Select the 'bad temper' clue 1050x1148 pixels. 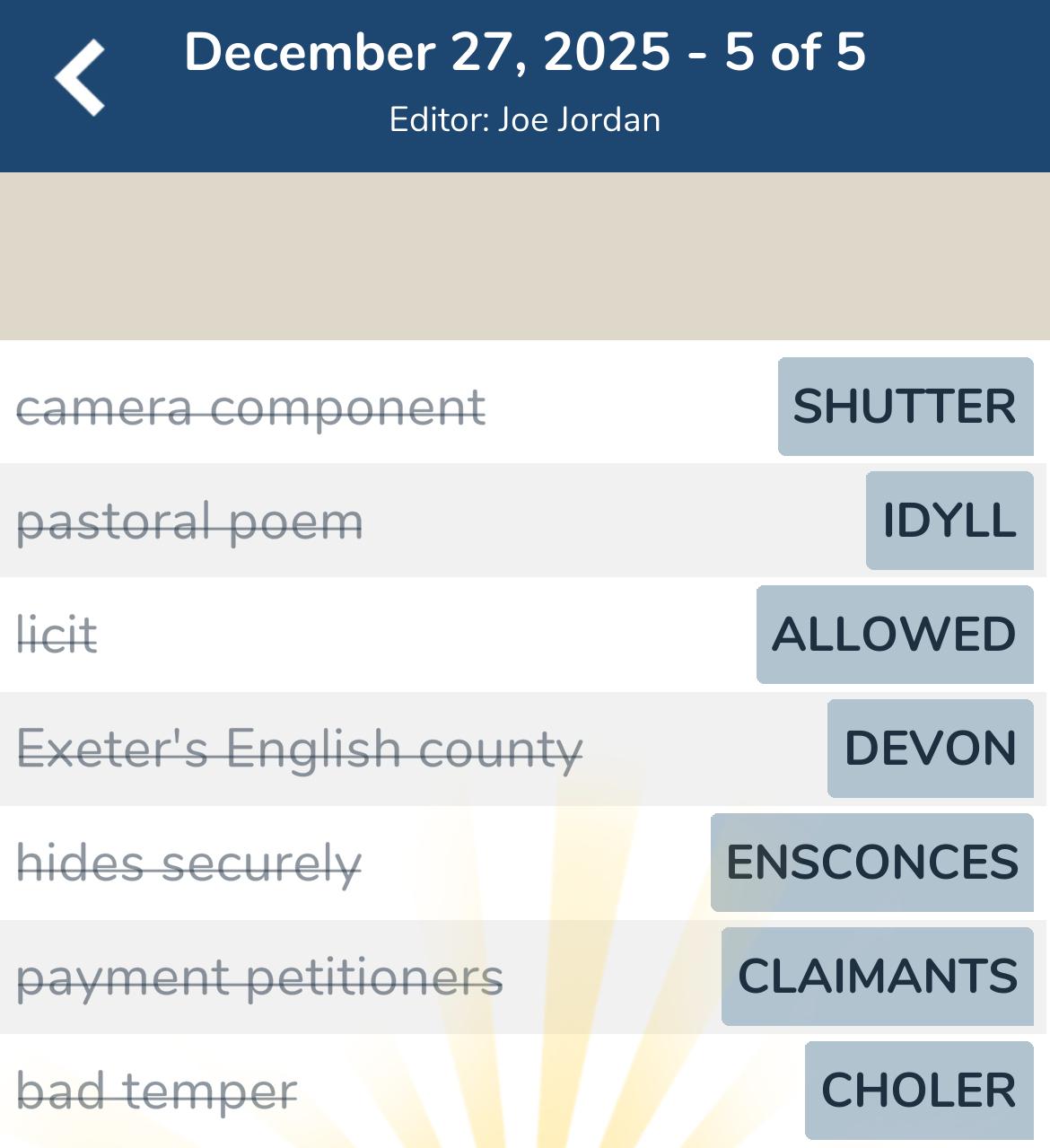[157, 1091]
